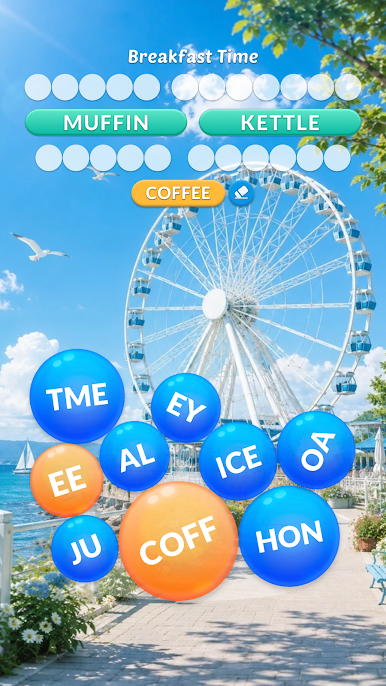Deselect the orange COFF bubble

click(179, 541)
